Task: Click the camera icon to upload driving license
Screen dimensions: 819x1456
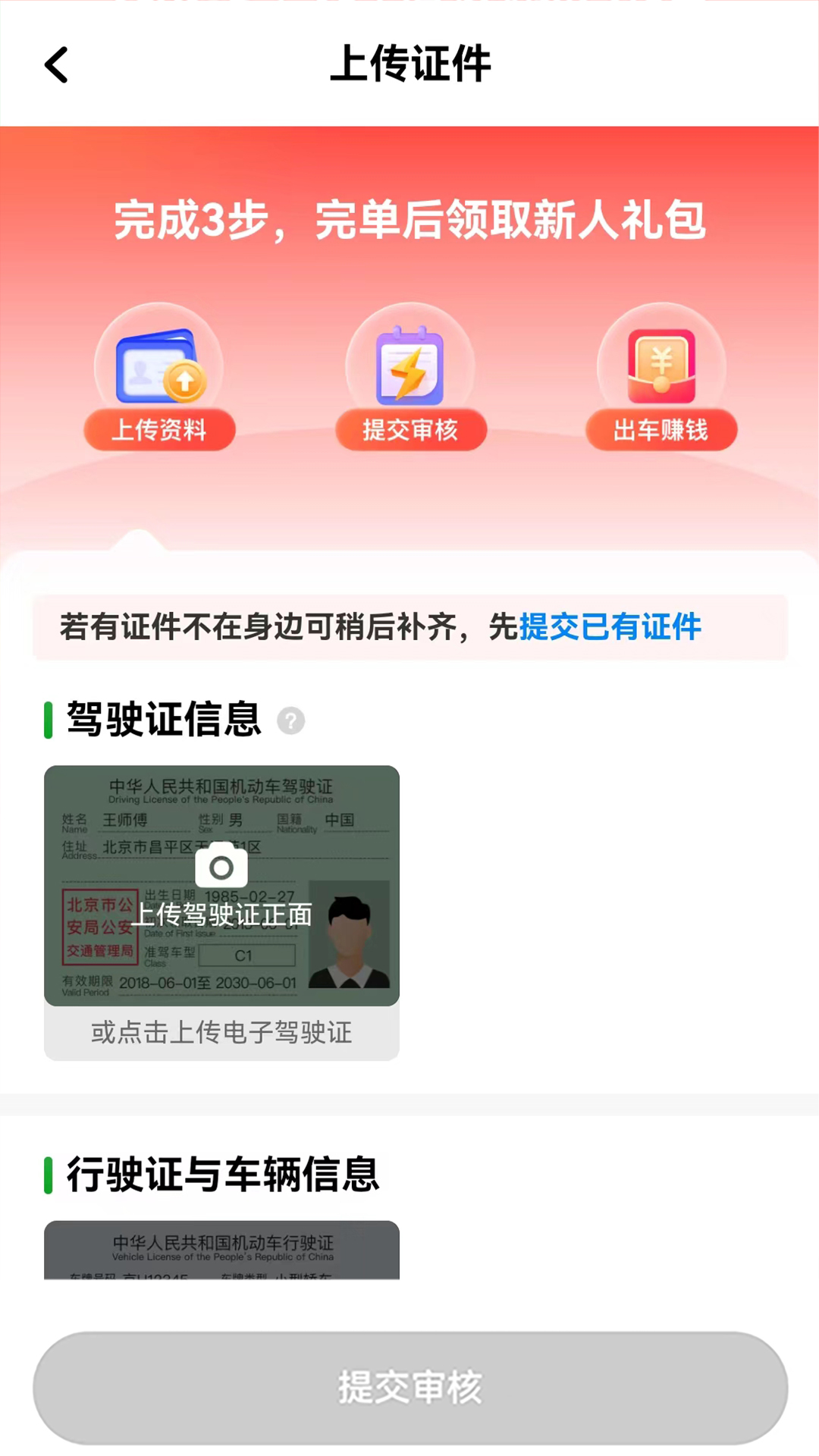Action: click(x=221, y=867)
